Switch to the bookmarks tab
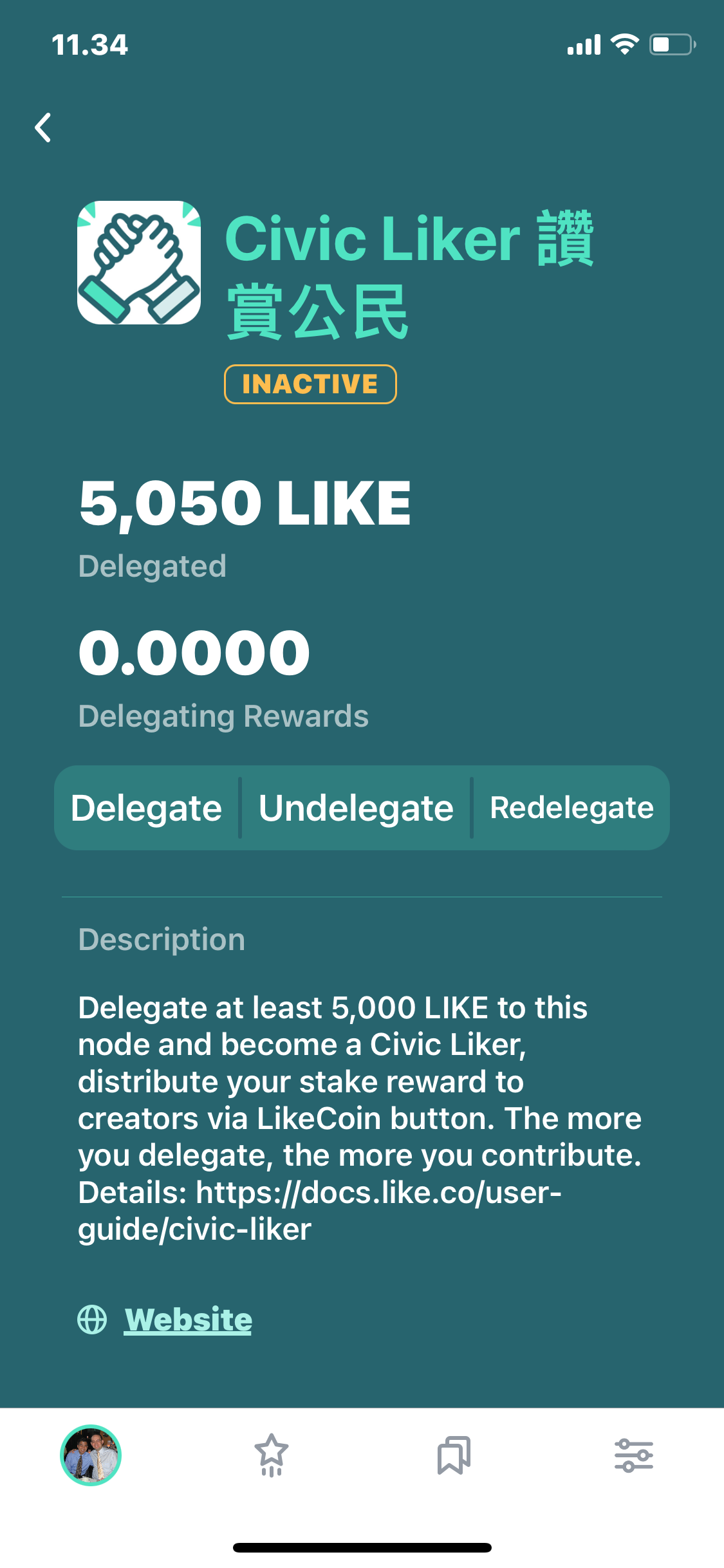 (454, 1455)
